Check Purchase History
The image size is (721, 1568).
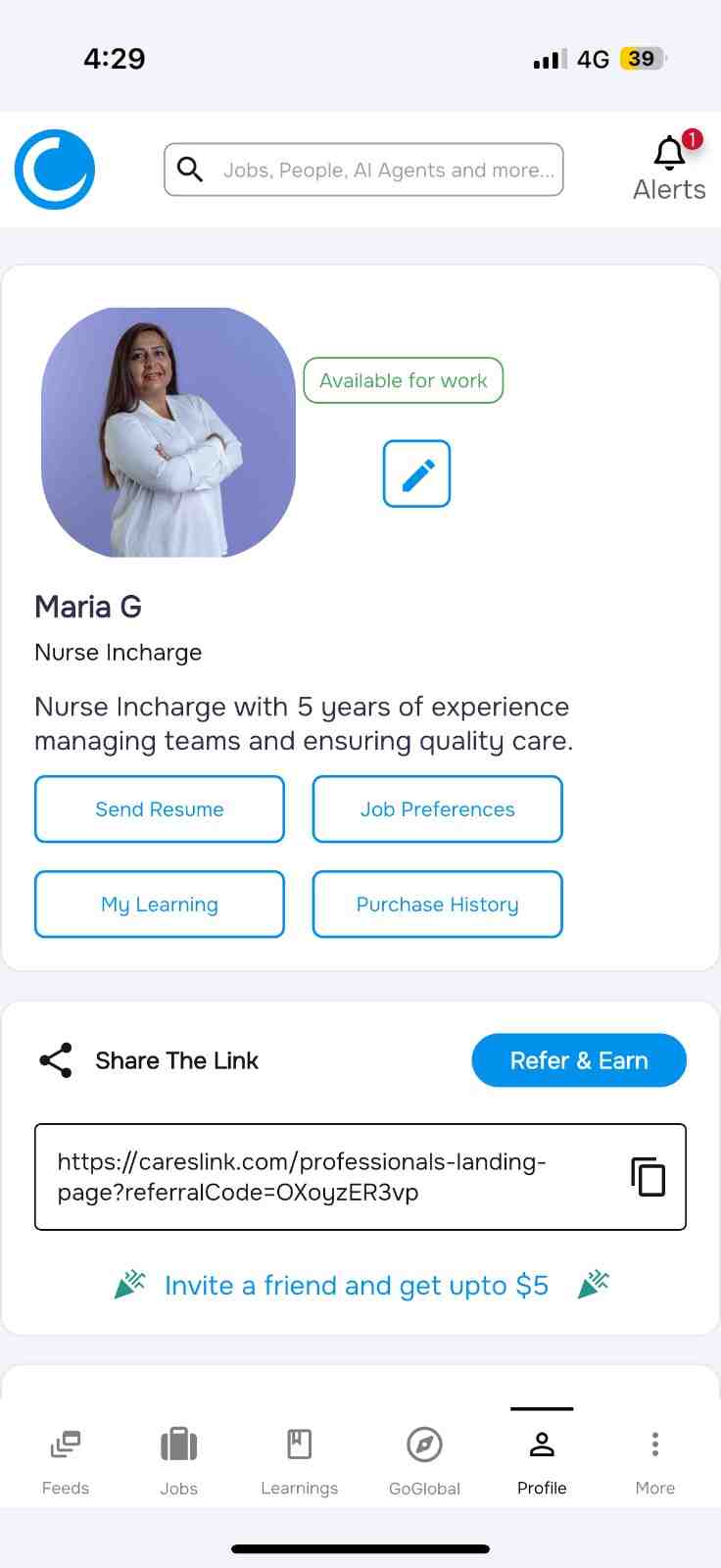pos(437,905)
